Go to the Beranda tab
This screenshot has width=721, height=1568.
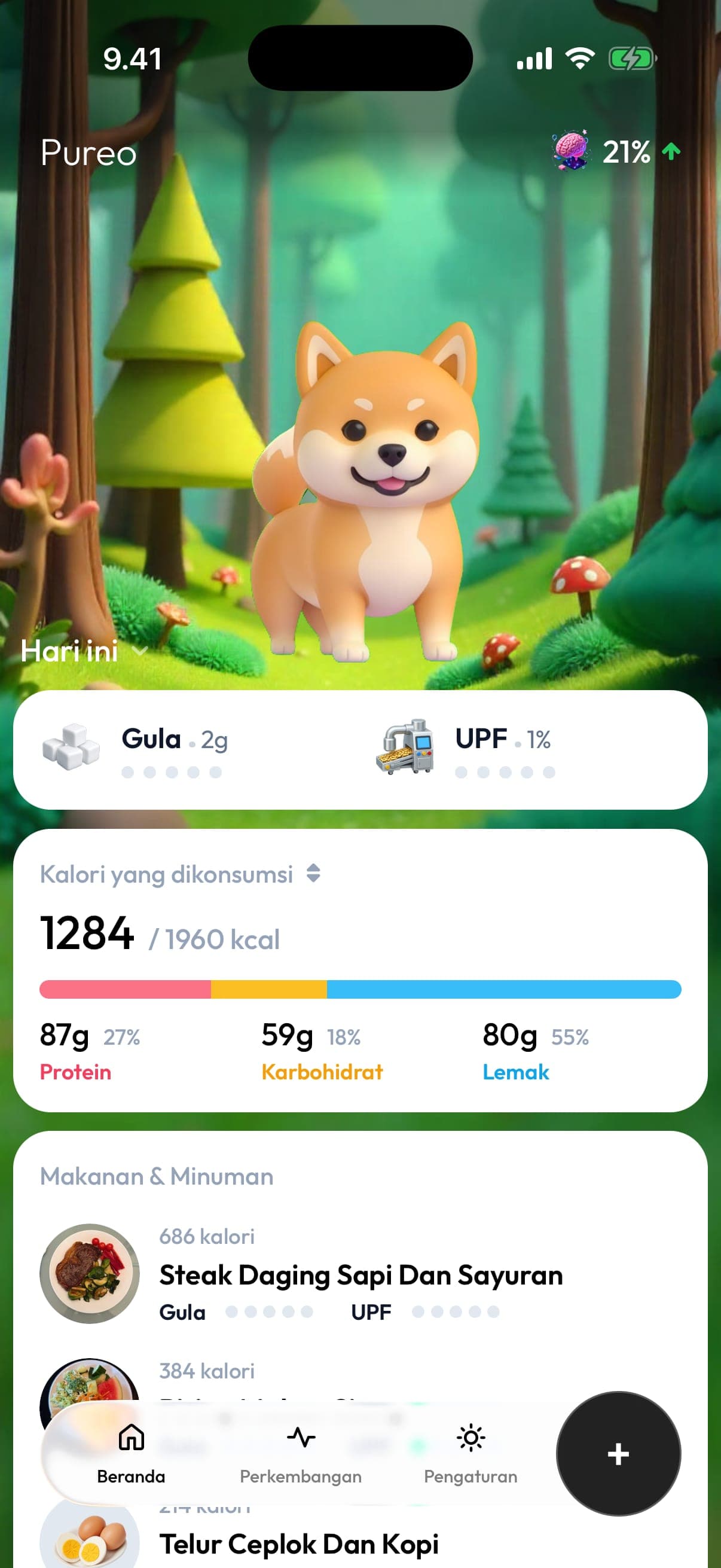click(132, 1453)
